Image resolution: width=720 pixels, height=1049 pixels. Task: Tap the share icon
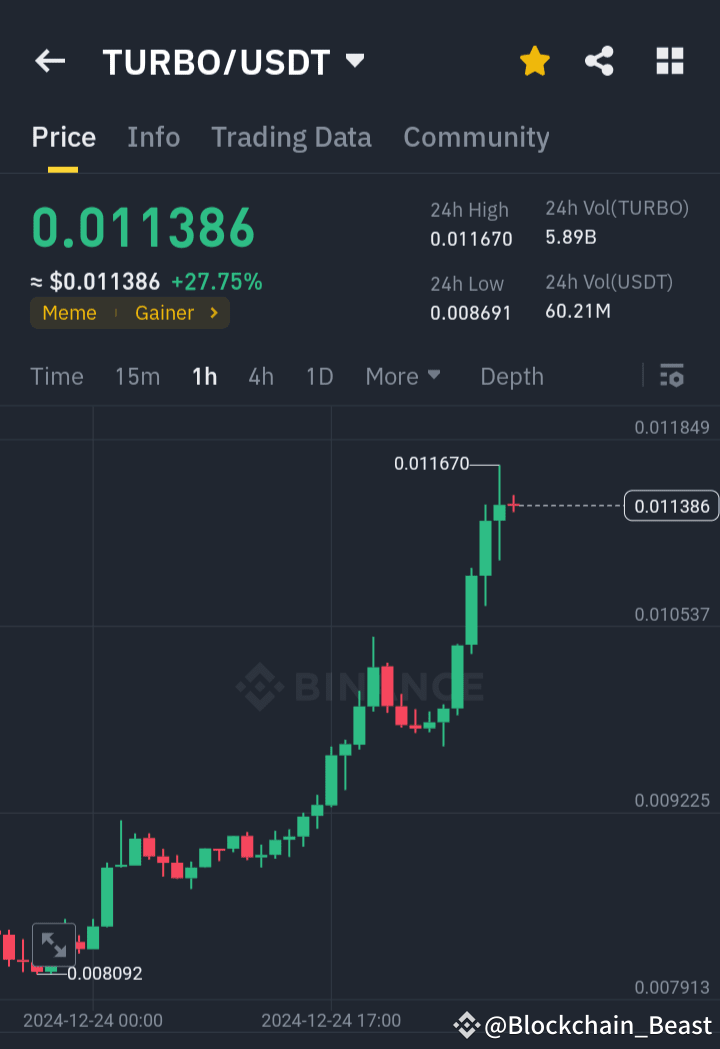tap(599, 60)
